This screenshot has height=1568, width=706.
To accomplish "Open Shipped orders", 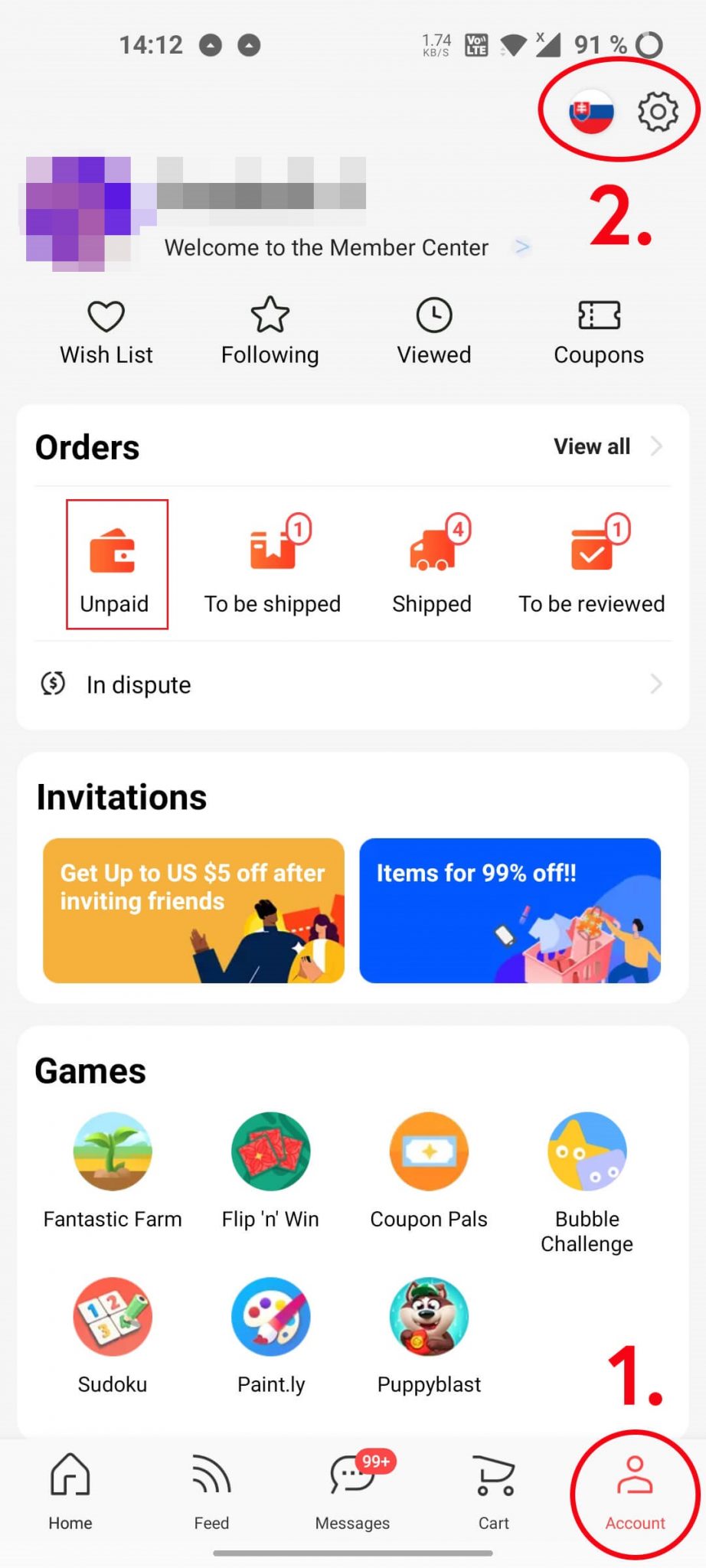I will point(432,565).
